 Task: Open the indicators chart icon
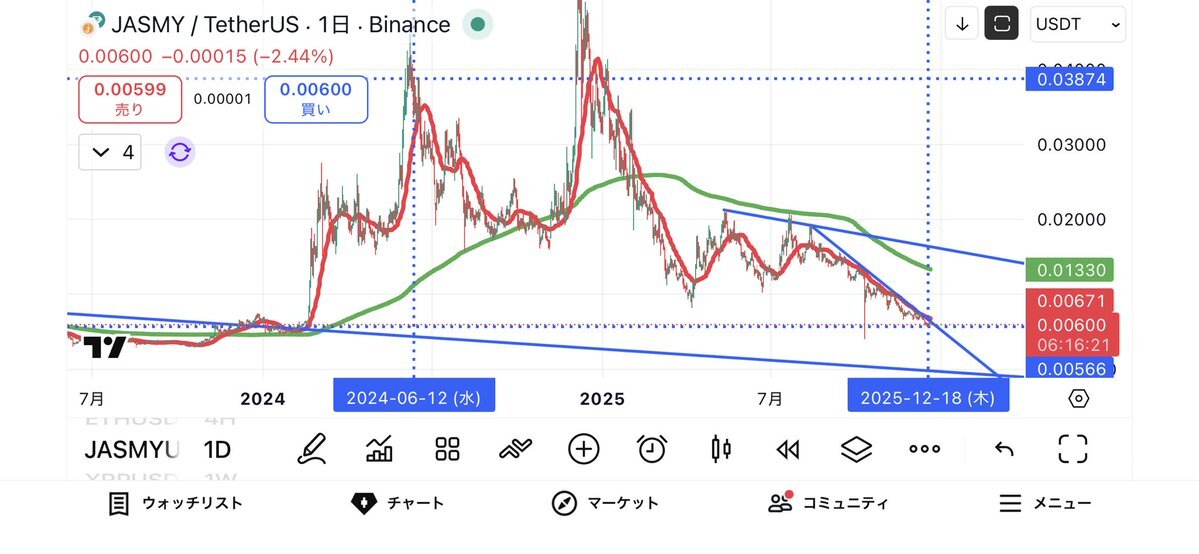point(379,449)
